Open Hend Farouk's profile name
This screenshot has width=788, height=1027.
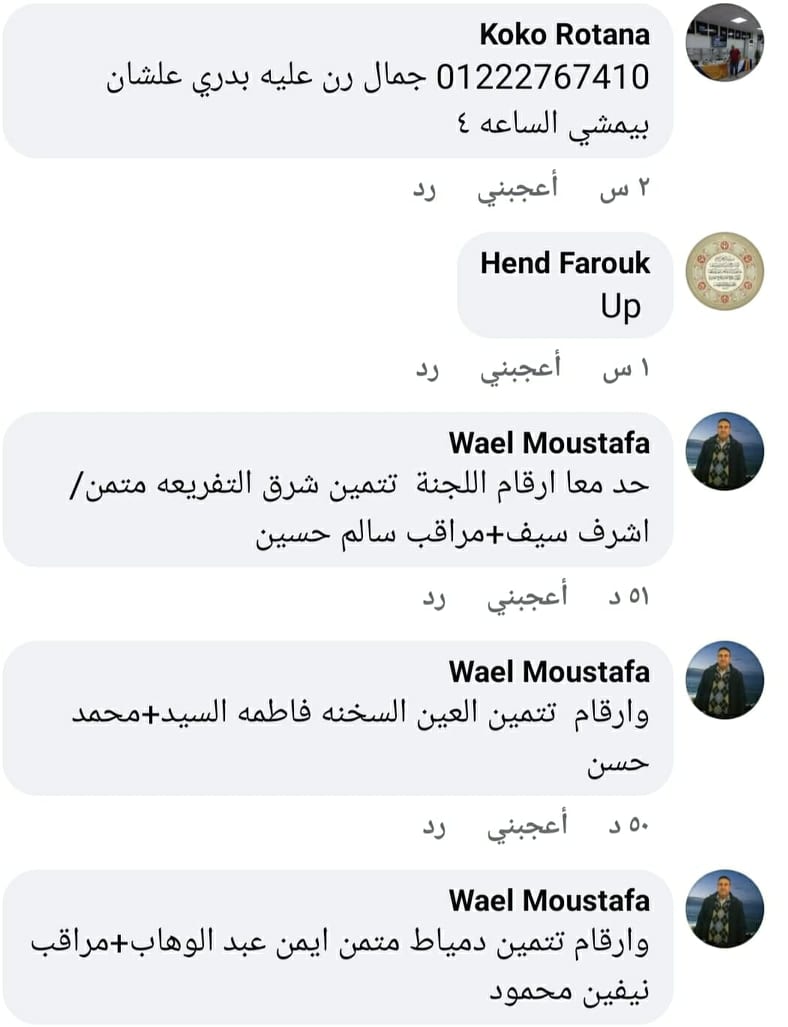click(x=565, y=263)
